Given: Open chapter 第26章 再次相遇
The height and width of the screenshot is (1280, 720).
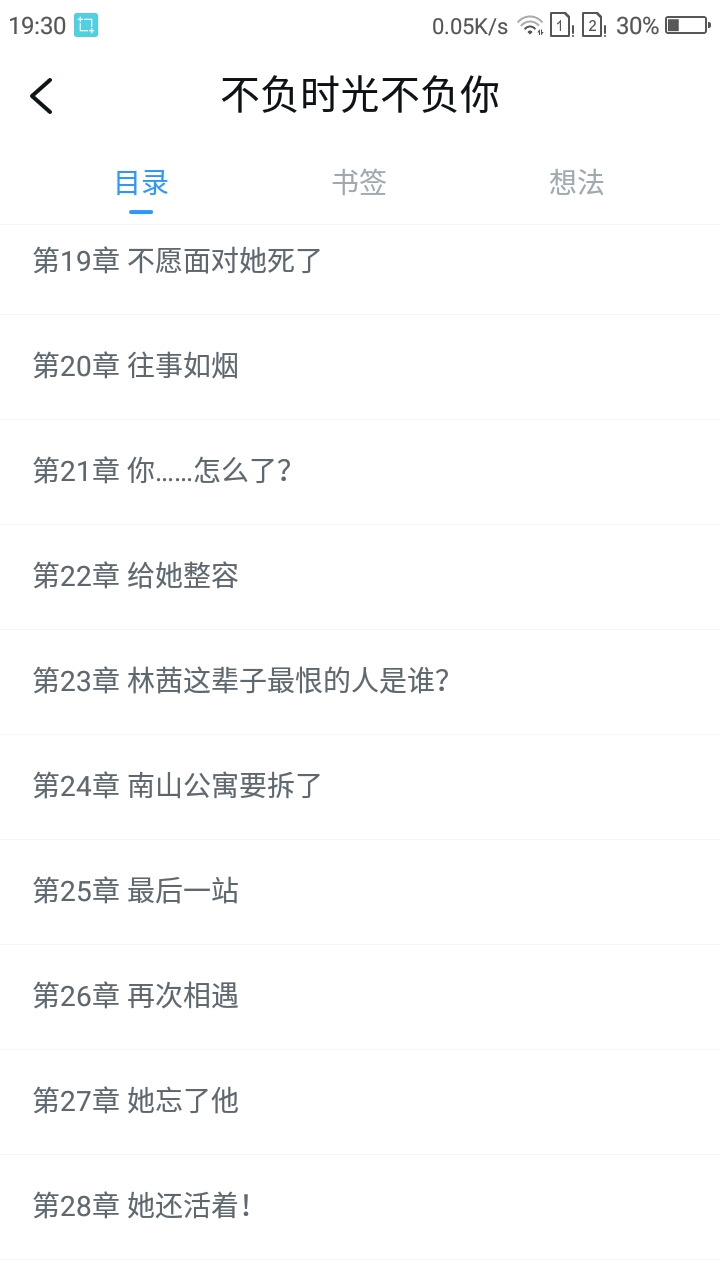Looking at the screenshot, I should click(x=360, y=997).
